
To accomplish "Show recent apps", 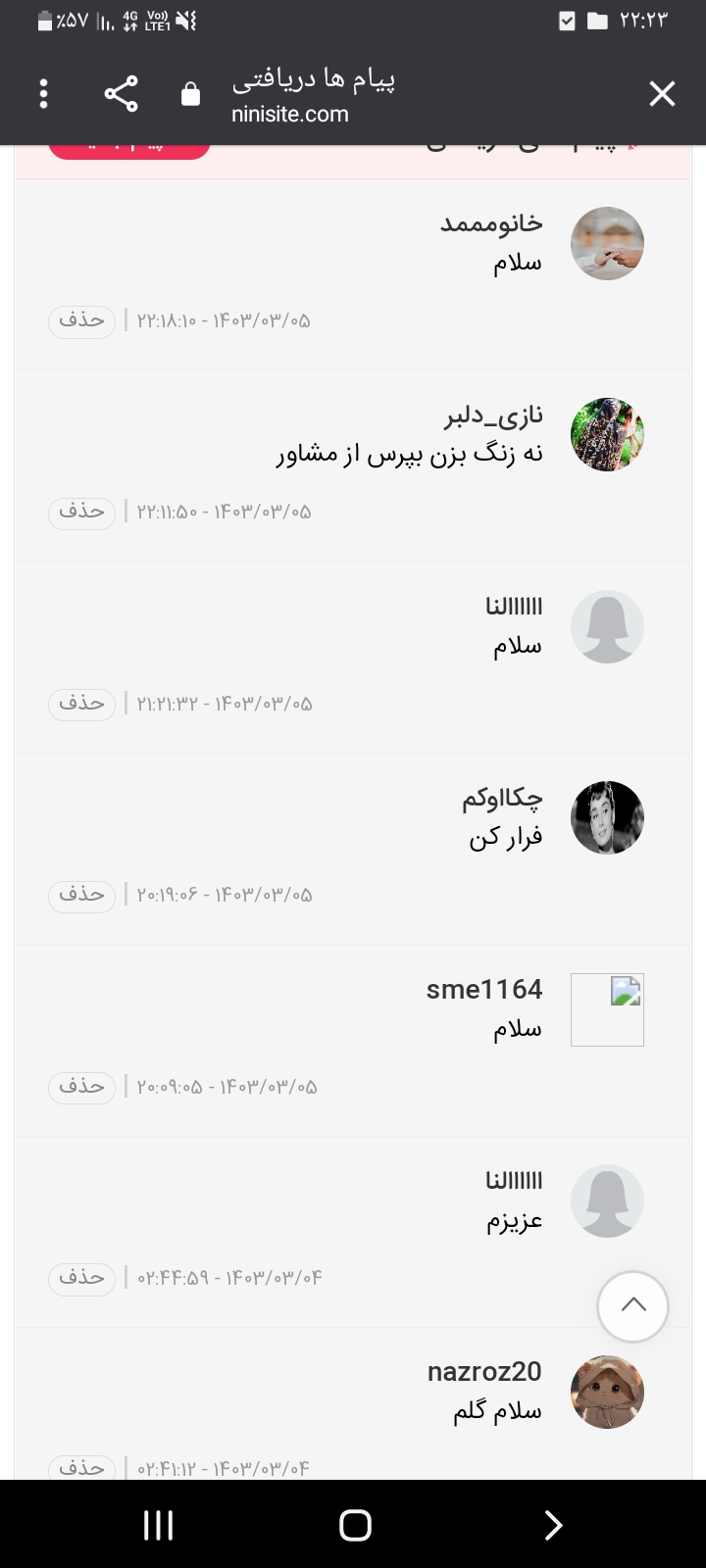I will pos(158,1525).
